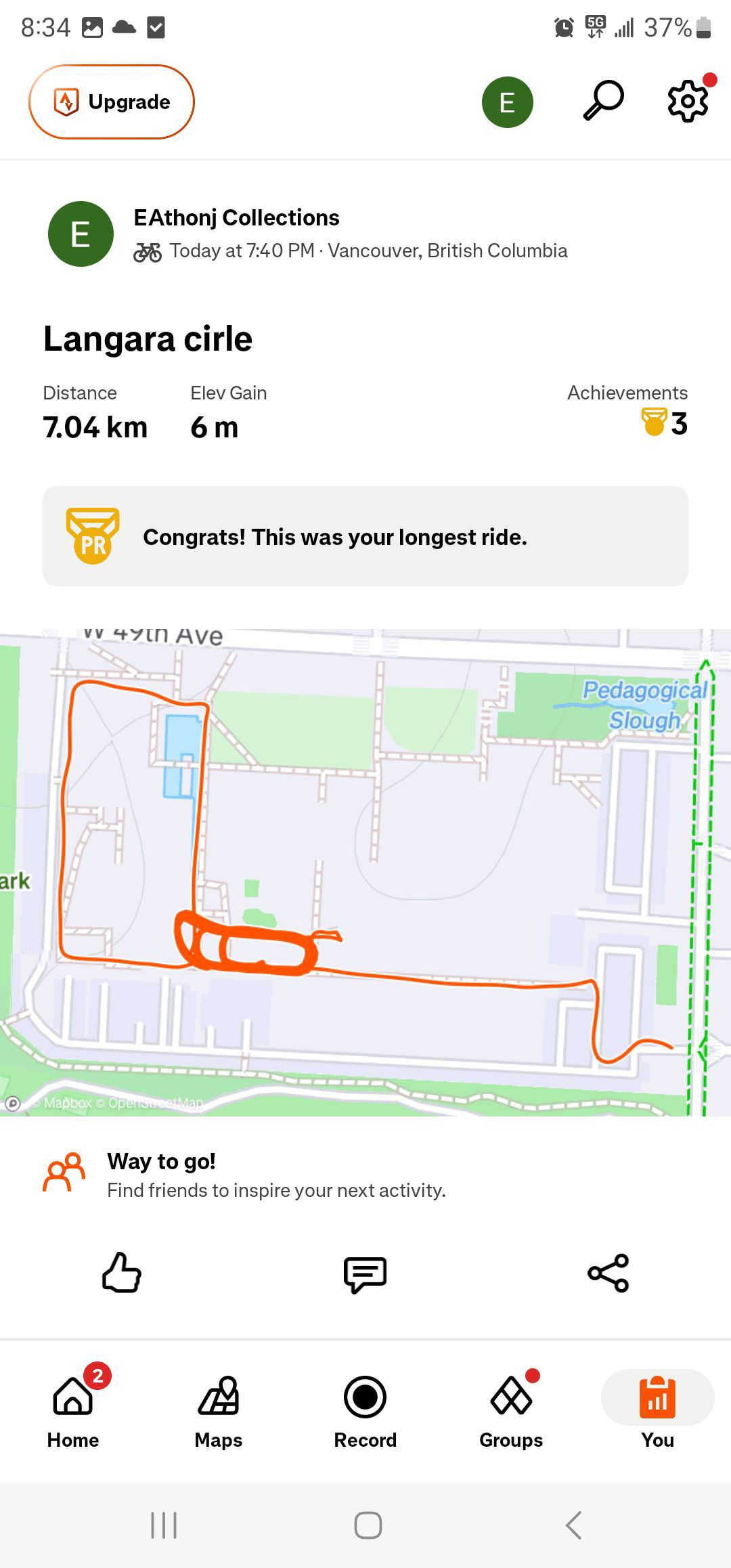The image size is (731, 1568).
Task: Go to the Groups tab
Action: click(x=511, y=1412)
